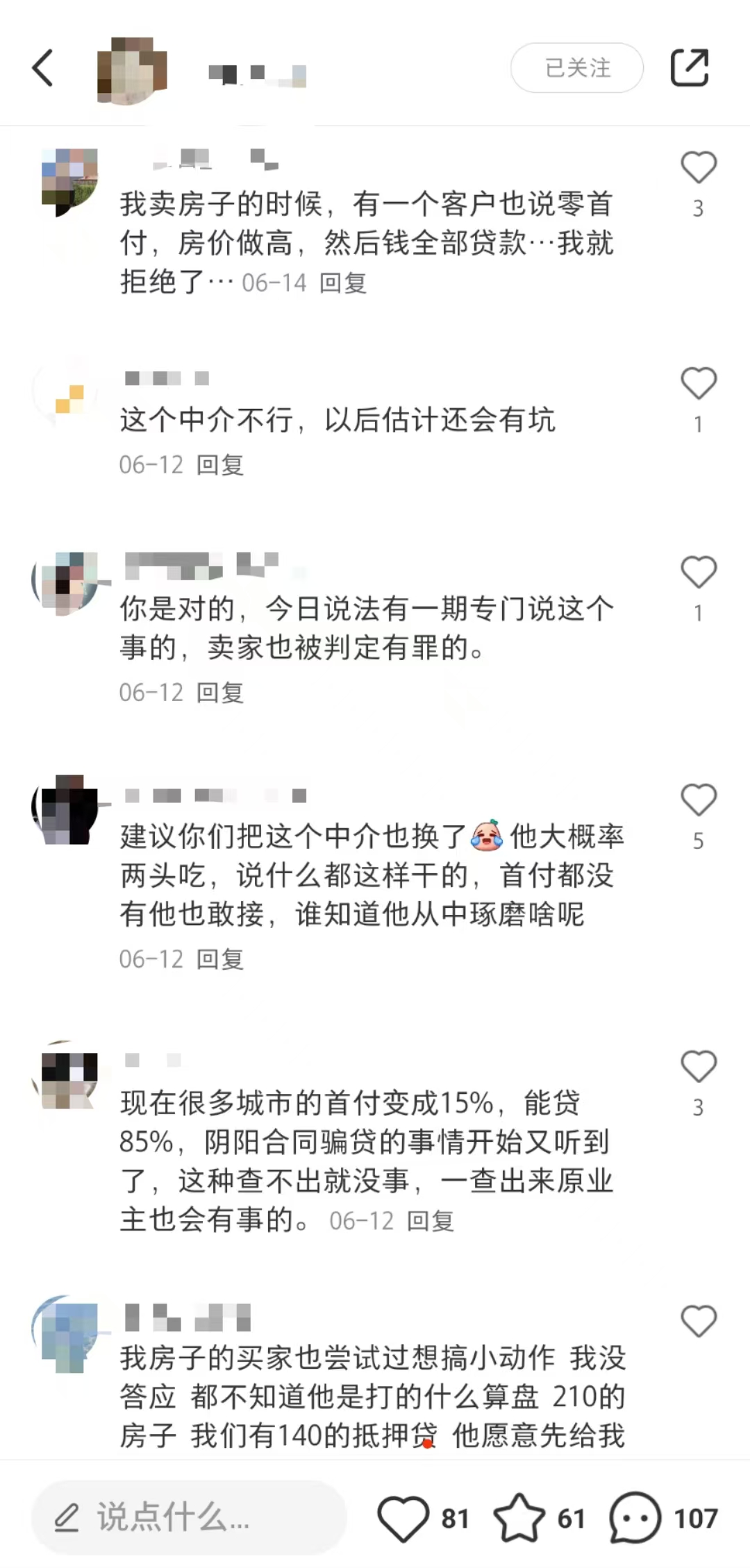Tap the 已关注 following button

(x=576, y=68)
